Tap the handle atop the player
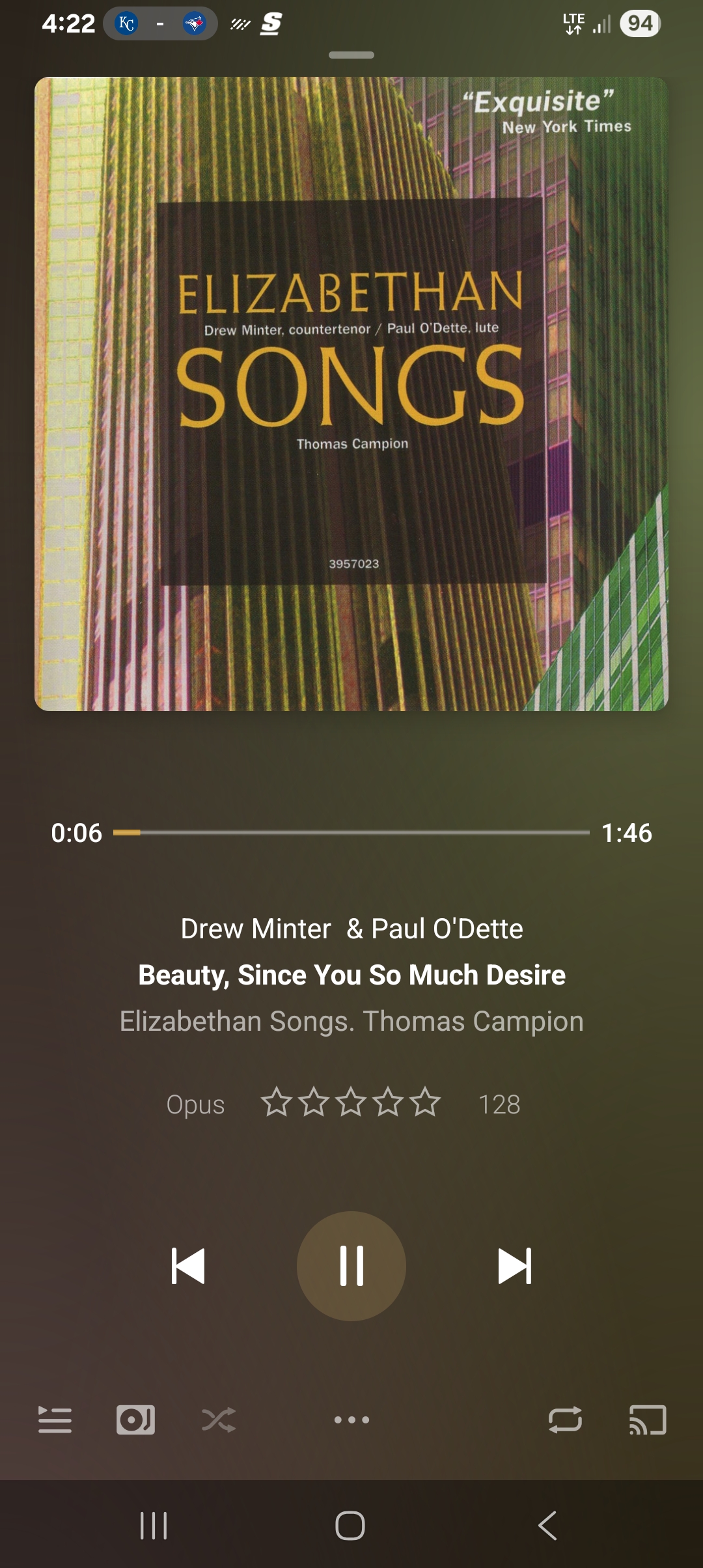This screenshot has width=703, height=1568. [351, 55]
